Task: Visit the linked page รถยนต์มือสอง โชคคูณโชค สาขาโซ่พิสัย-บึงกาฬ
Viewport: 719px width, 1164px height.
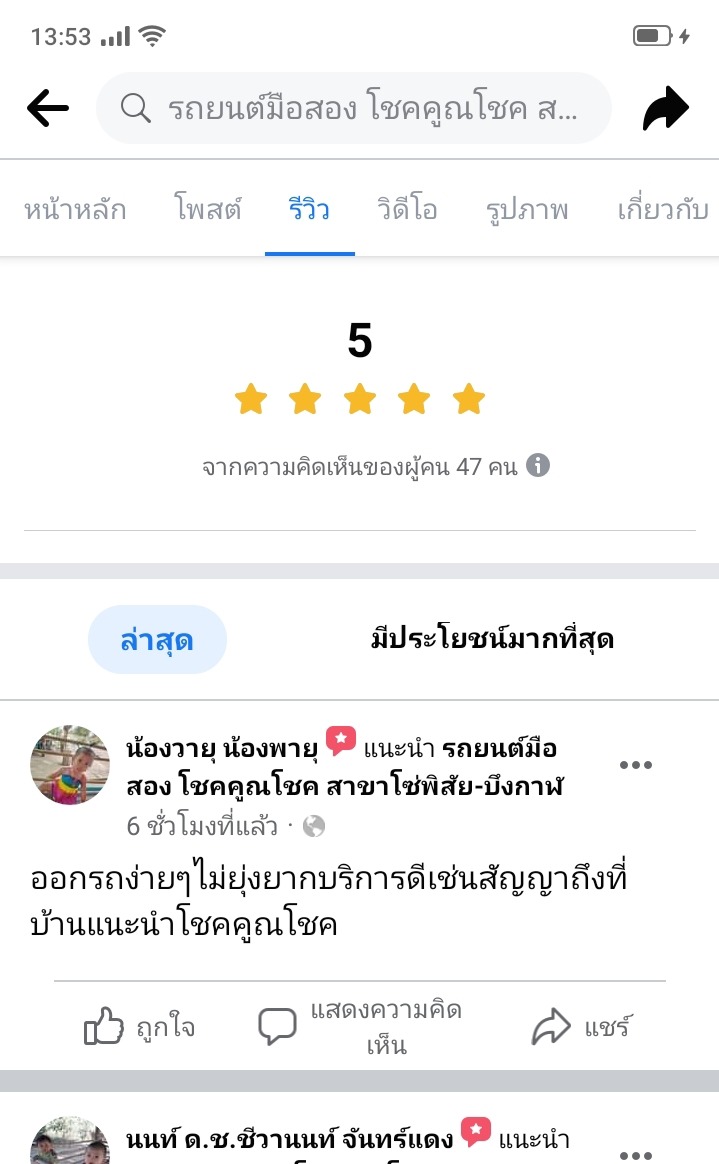Action: [345, 786]
